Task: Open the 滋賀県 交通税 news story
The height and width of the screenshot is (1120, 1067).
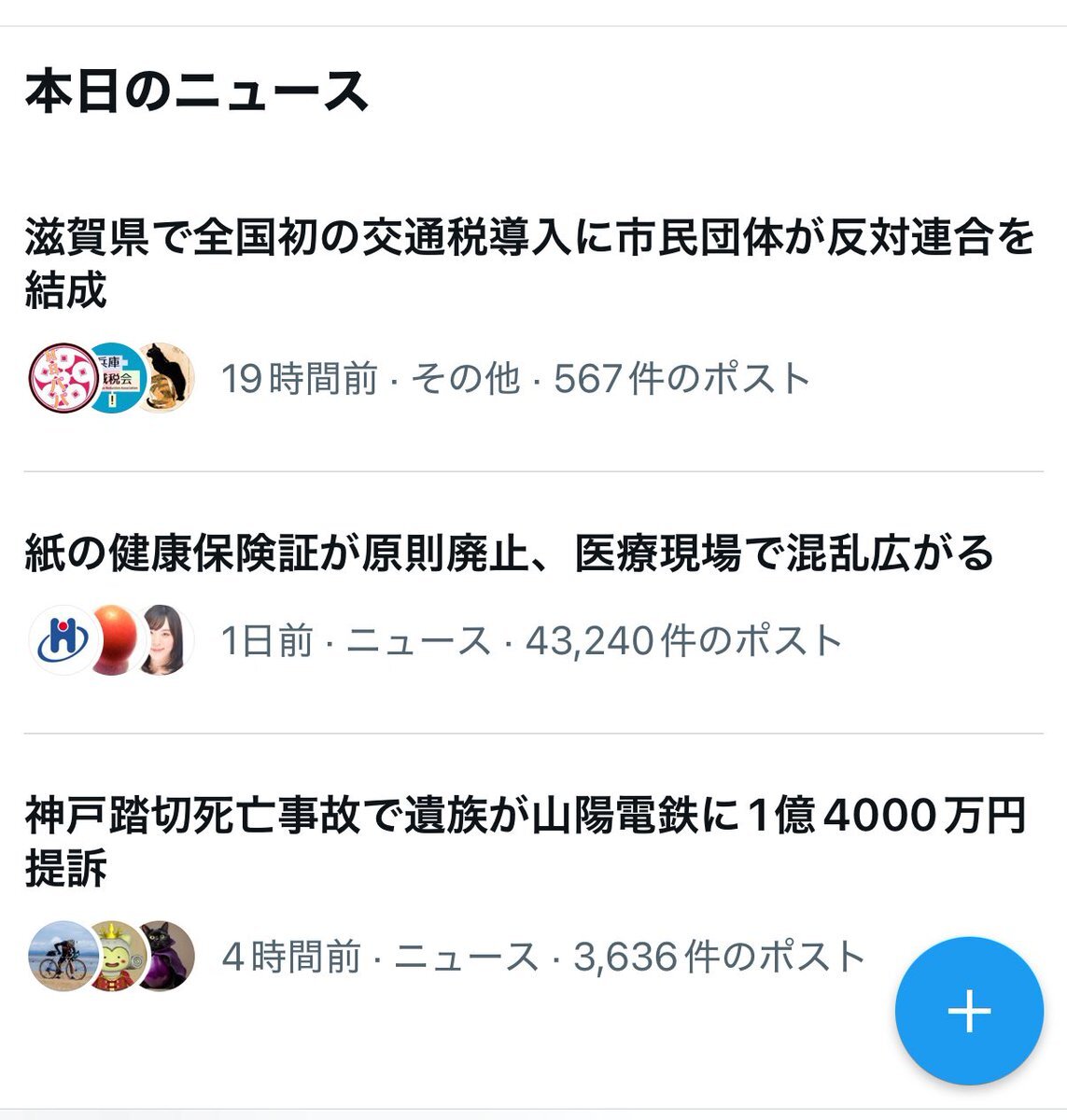Action: [x=529, y=262]
